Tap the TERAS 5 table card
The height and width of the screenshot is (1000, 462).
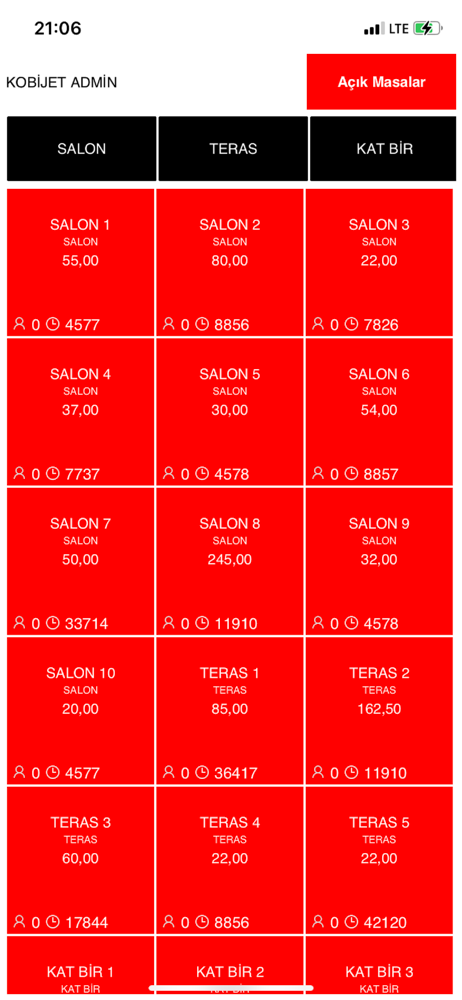(379, 860)
